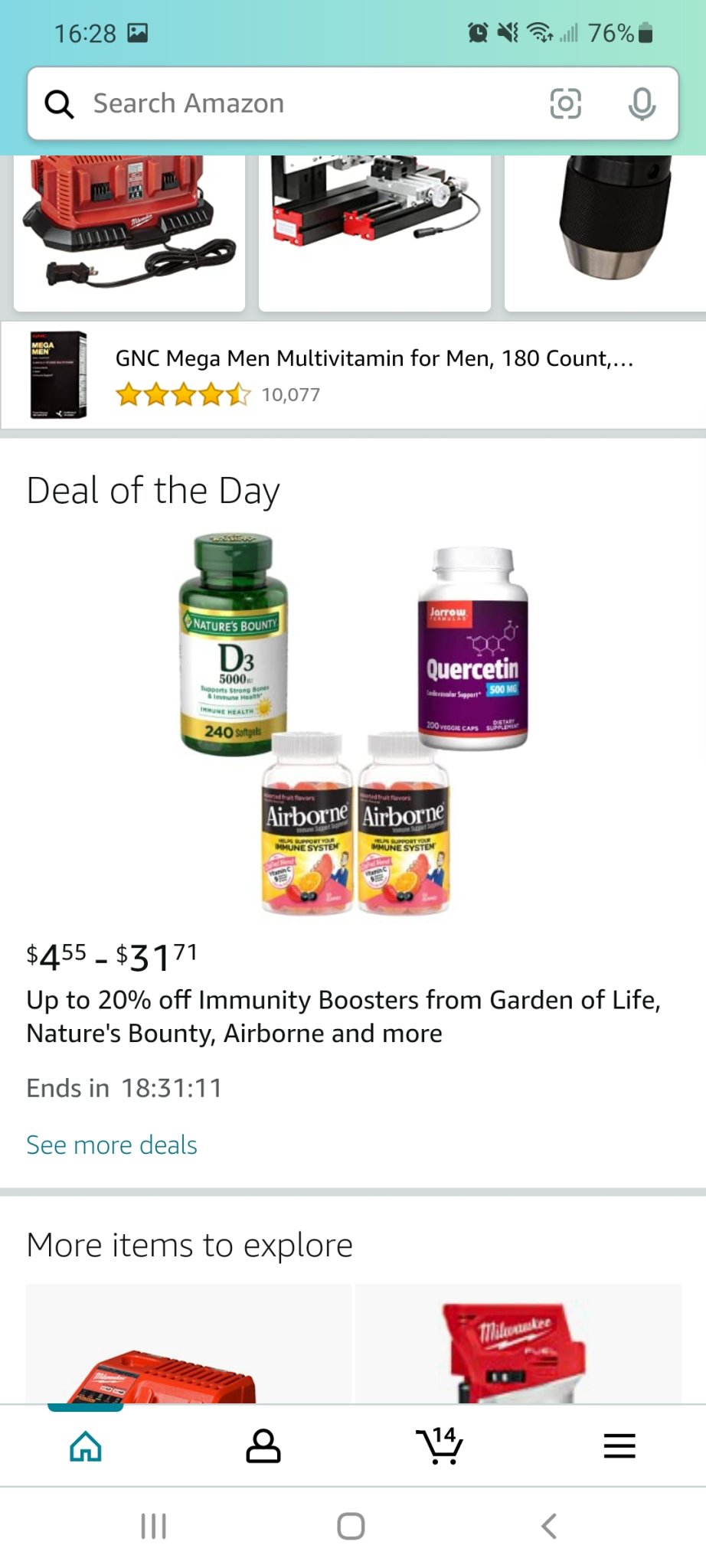Open the hamburger menu tab
The image size is (706, 1568).
click(x=619, y=1446)
